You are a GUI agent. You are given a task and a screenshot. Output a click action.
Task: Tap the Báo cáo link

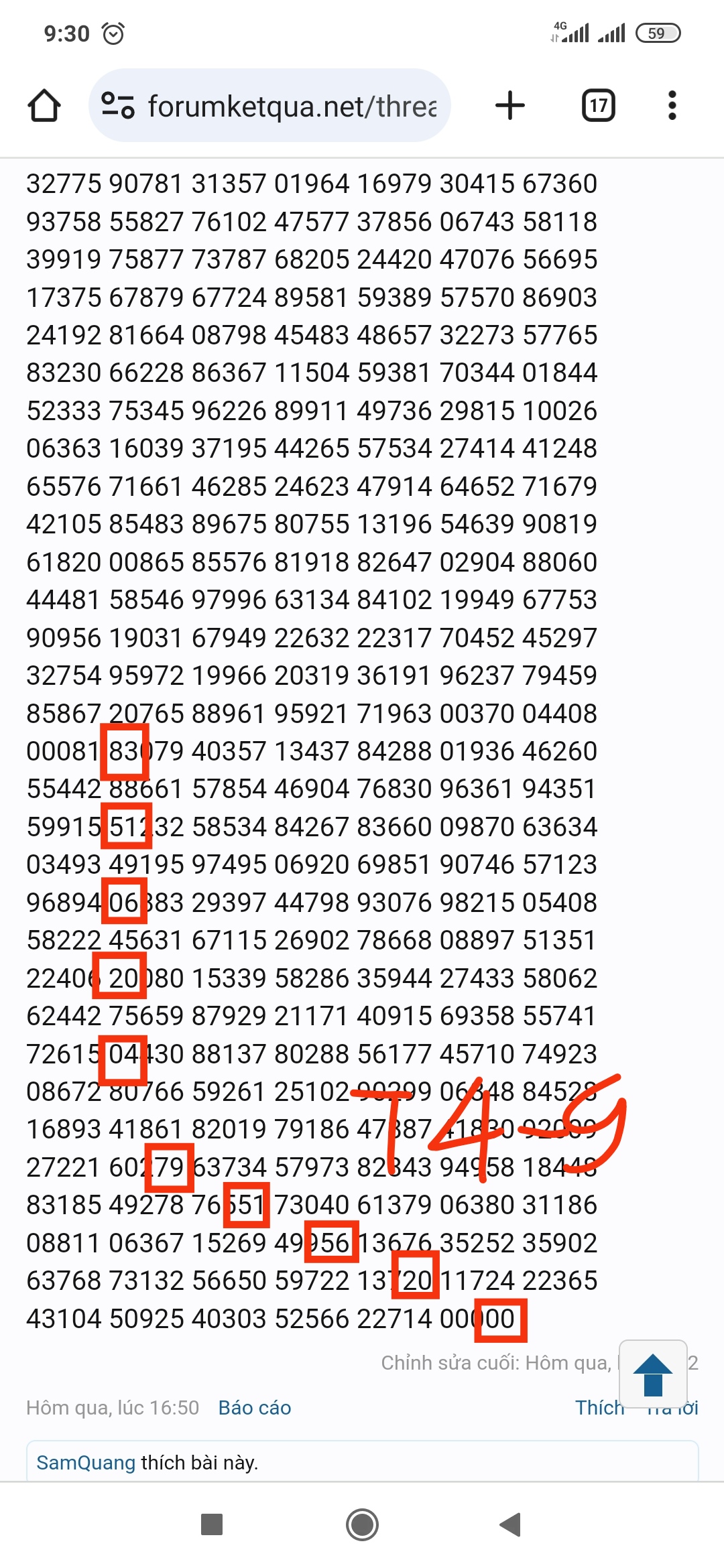point(255,1407)
